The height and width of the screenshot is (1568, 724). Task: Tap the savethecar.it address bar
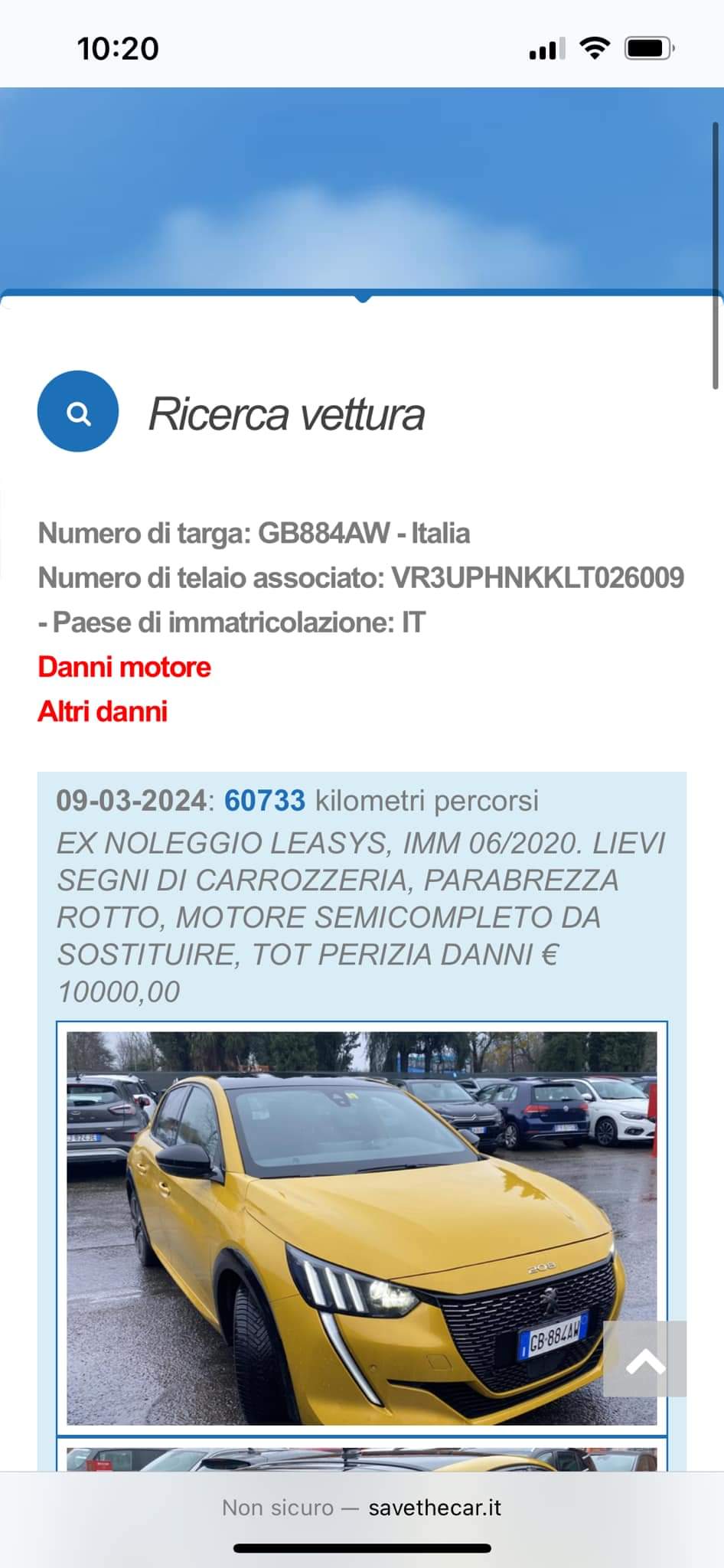pos(361,1508)
